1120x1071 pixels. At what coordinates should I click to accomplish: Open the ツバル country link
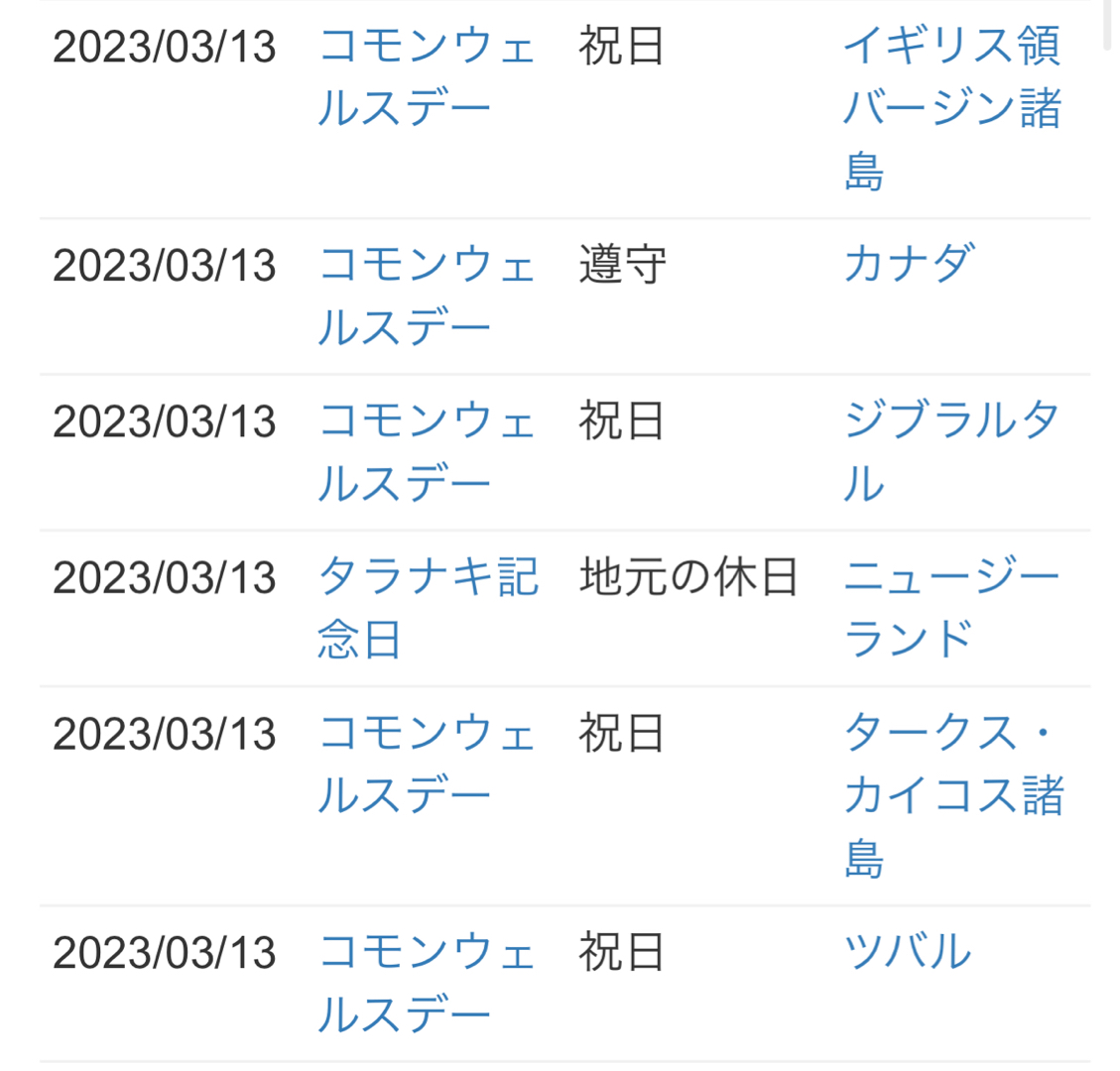tap(907, 952)
